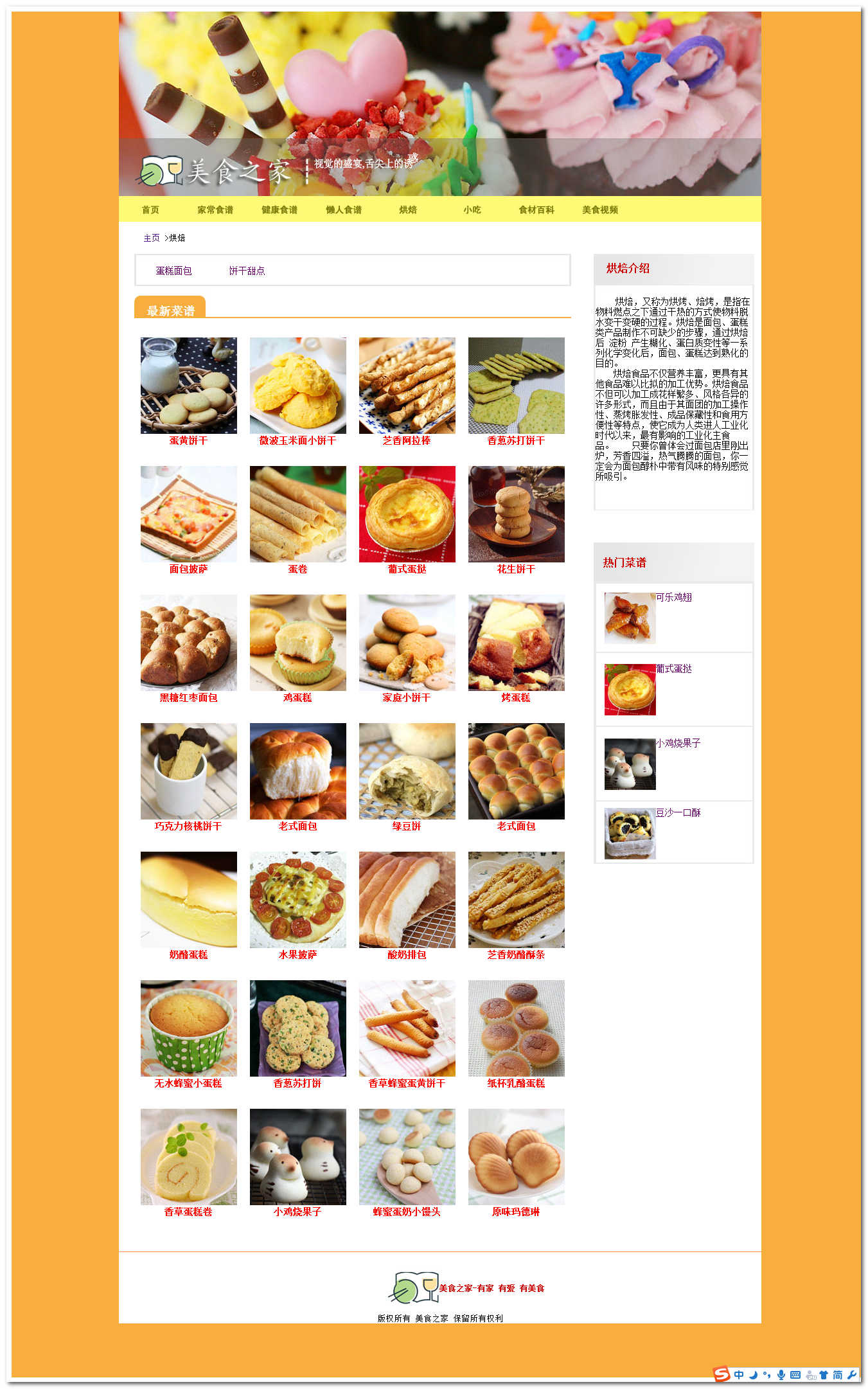Screen dimensions: 868x1389
Task: Select the 小吃 navigation item
Action: click(x=472, y=210)
